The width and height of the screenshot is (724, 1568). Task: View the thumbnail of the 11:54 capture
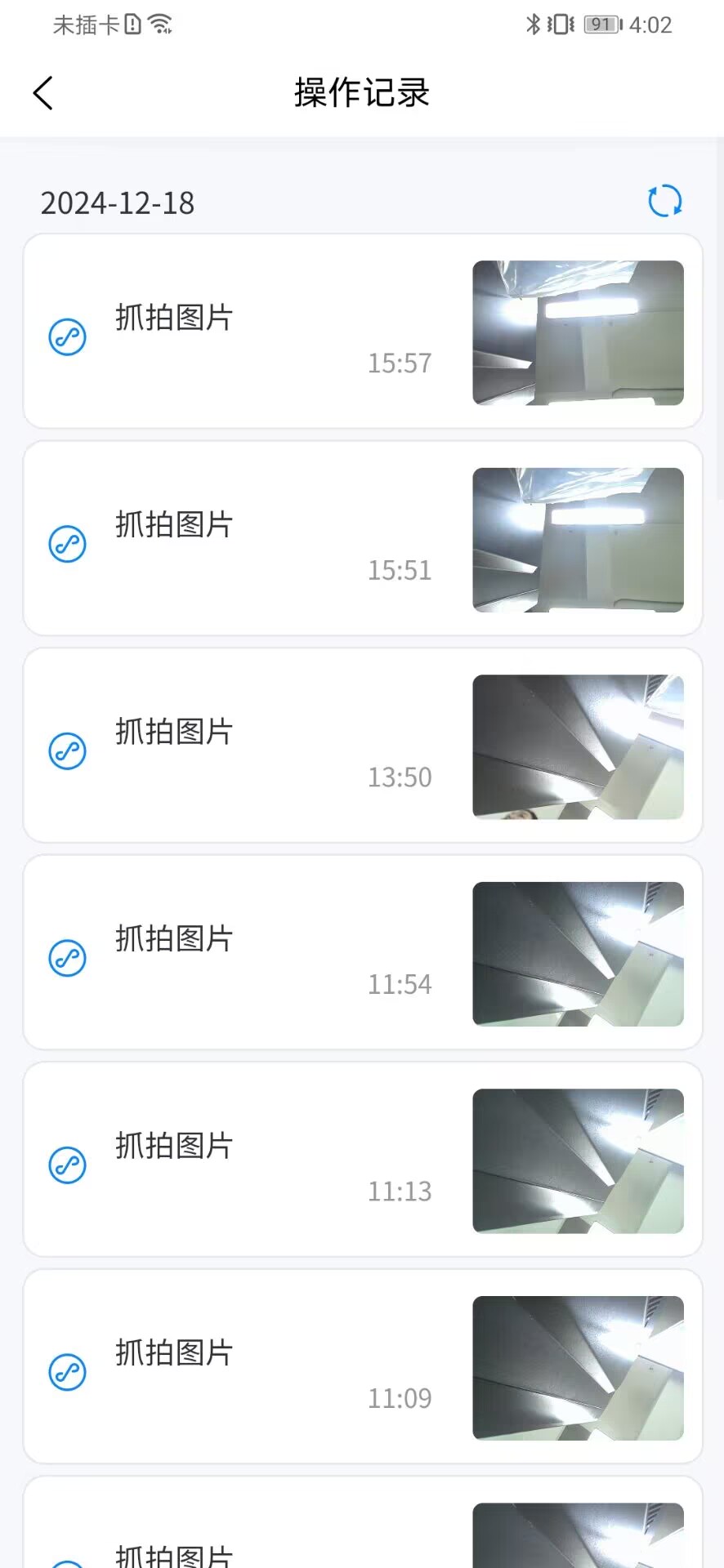[579, 954]
